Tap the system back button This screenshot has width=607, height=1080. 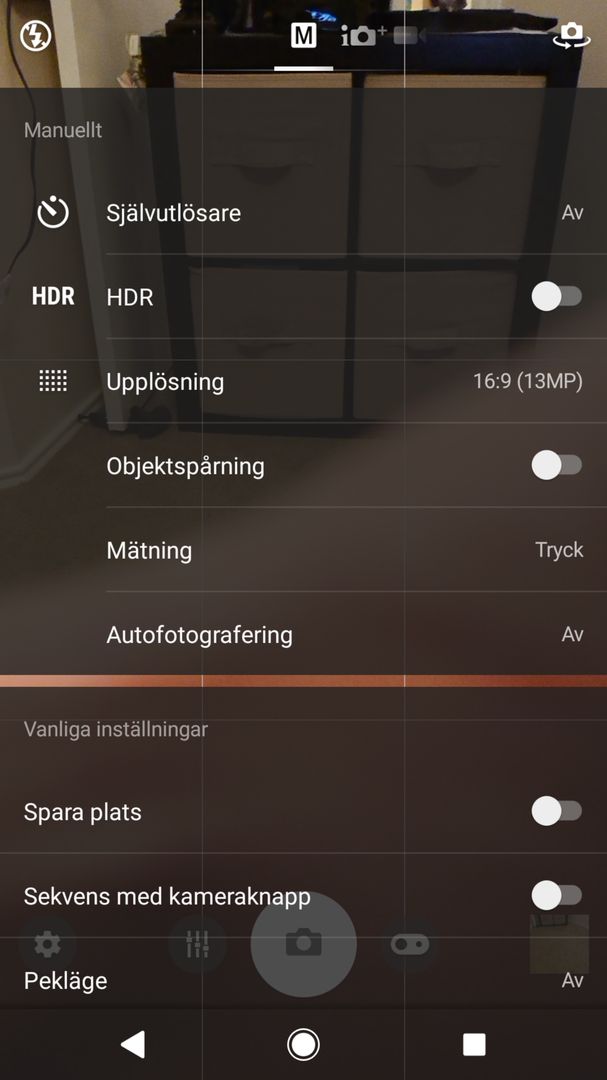click(133, 1044)
